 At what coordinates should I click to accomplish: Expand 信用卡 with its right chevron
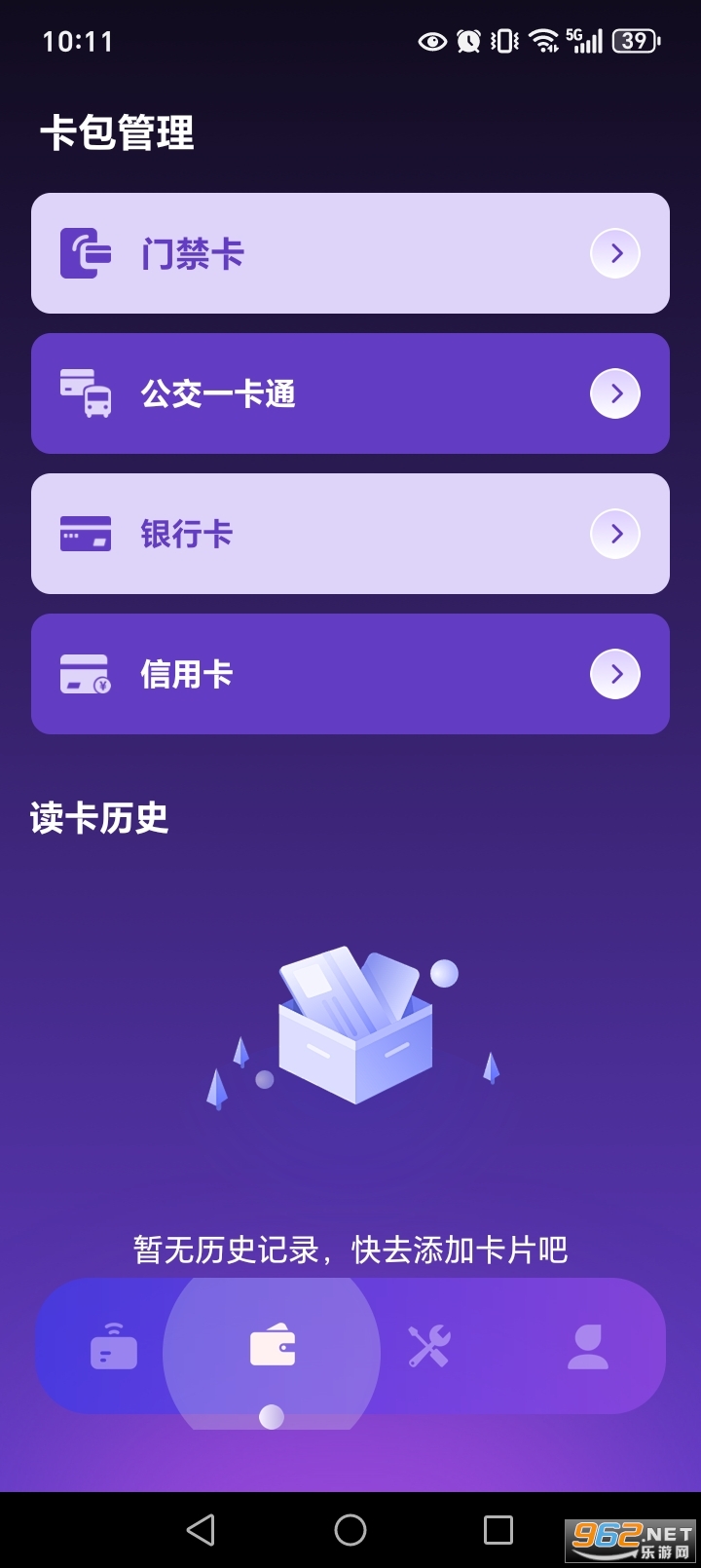click(x=614, y=673)
